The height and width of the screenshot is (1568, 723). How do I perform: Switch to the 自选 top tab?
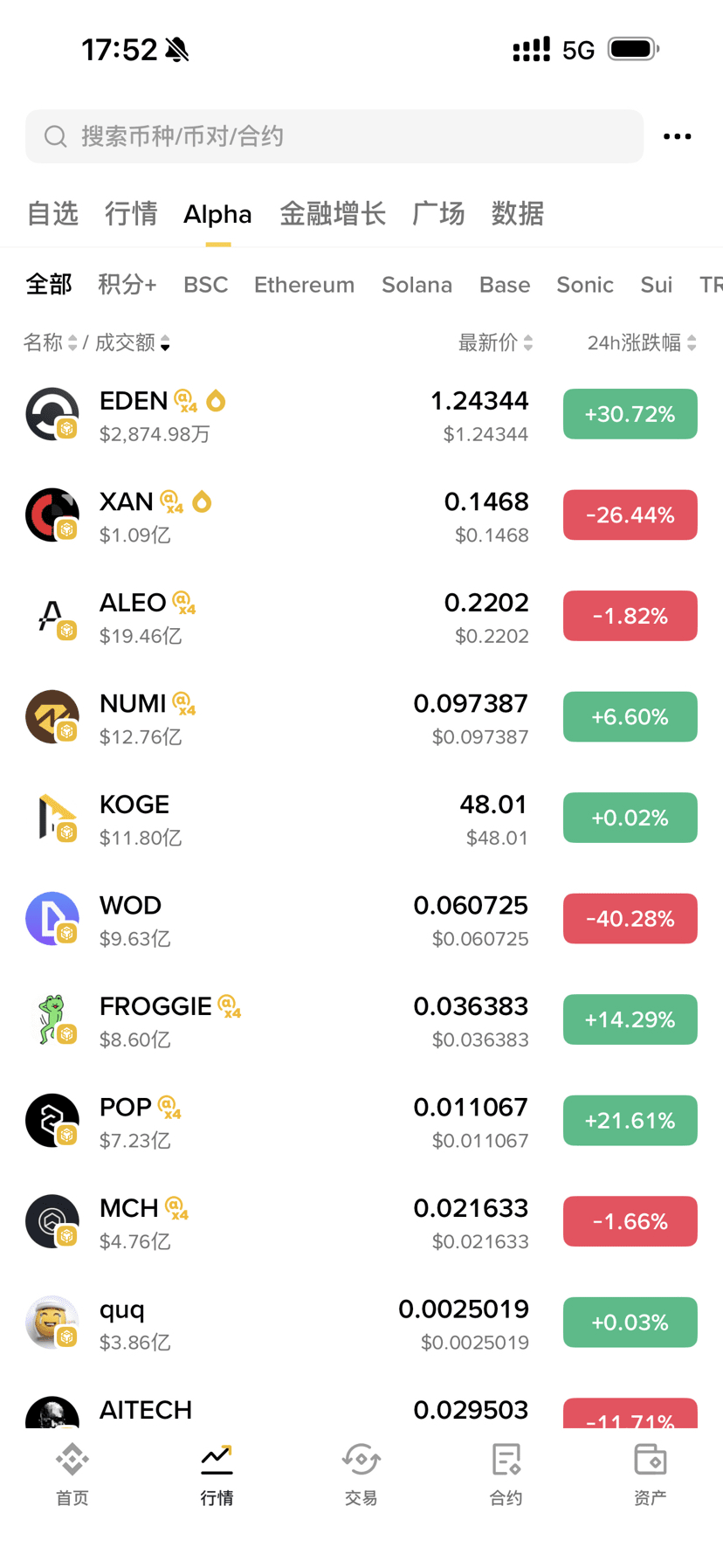(52, 214)
